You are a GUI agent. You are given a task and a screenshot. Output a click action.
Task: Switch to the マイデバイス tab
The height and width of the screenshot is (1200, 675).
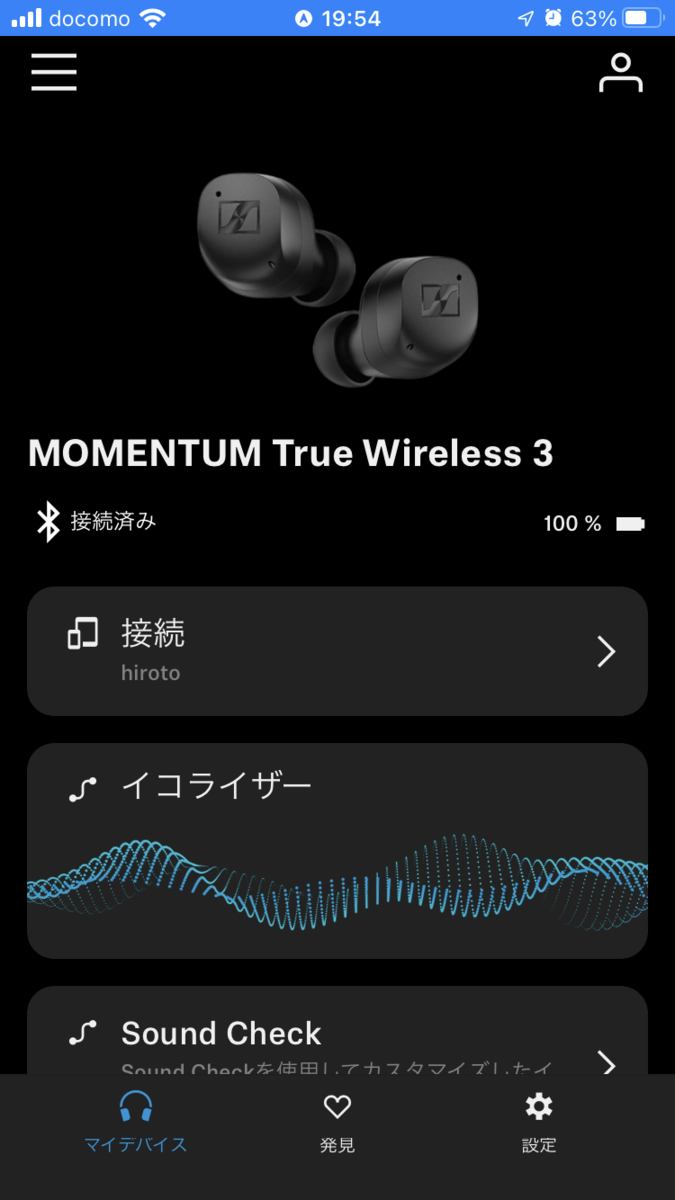click(x=136, y=1122)
